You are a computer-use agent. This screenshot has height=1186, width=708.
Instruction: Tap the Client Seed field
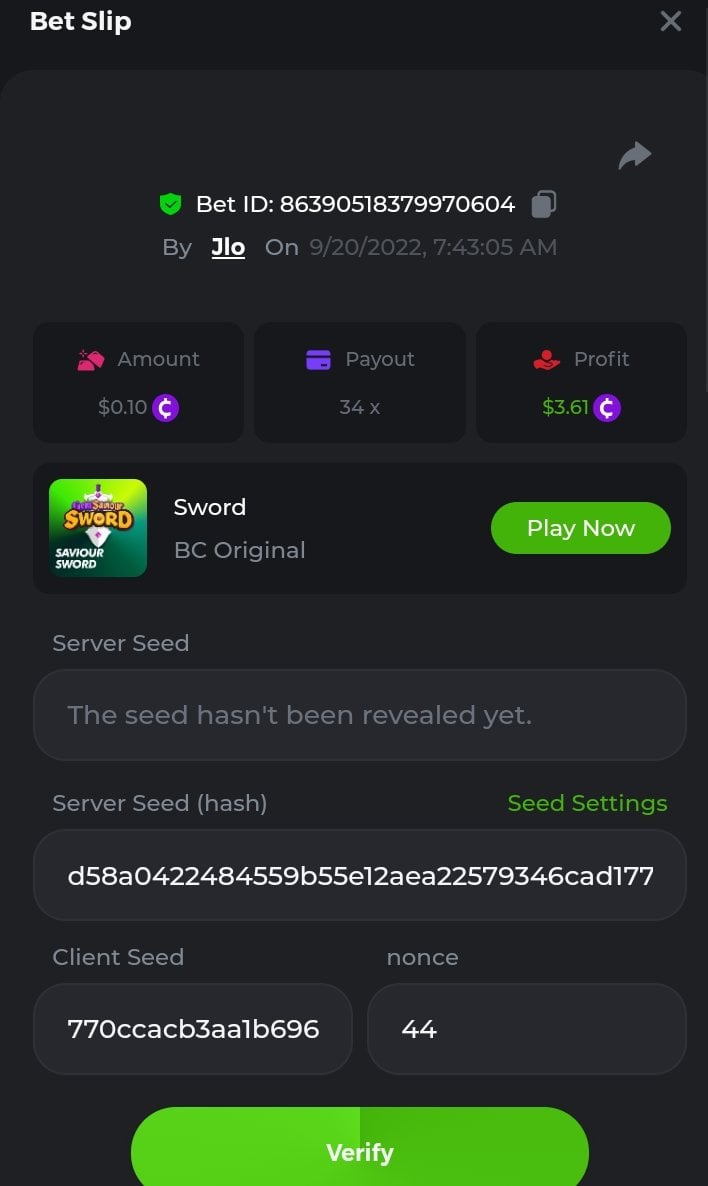click(x=193, y=1029)
